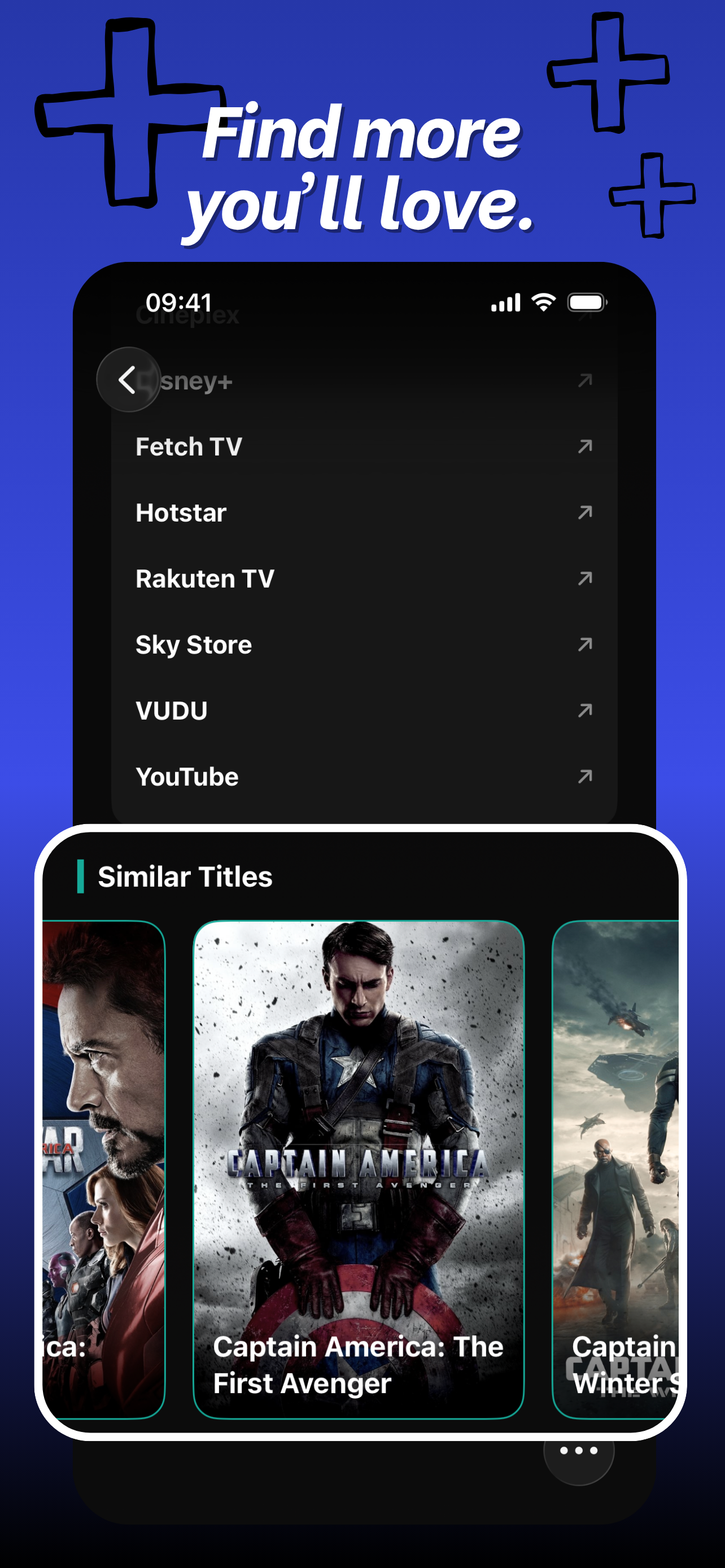The image size is (725, 1568).
Task: Select the Hotstar provider entry
Action: point(180,512)
